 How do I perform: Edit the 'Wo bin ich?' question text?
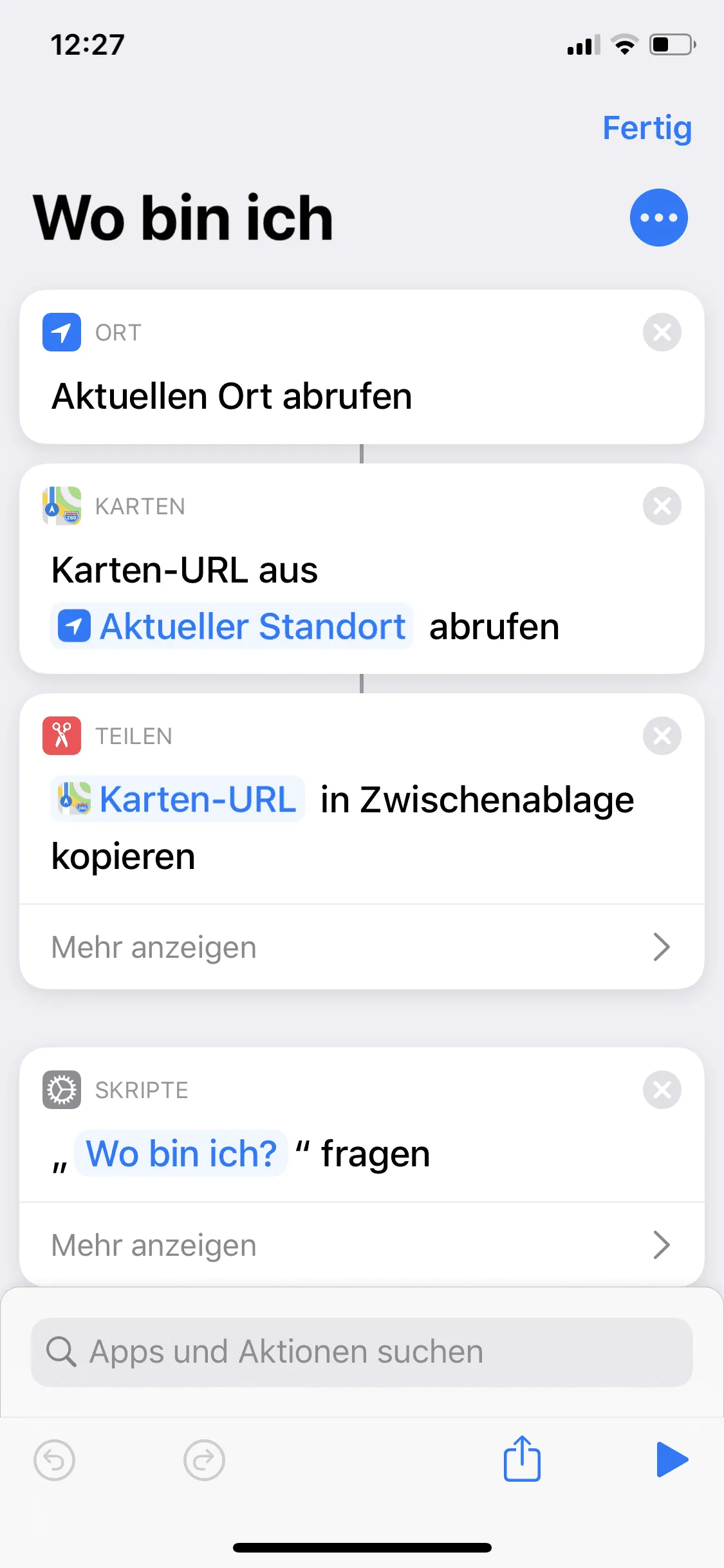click(181, 1153)
